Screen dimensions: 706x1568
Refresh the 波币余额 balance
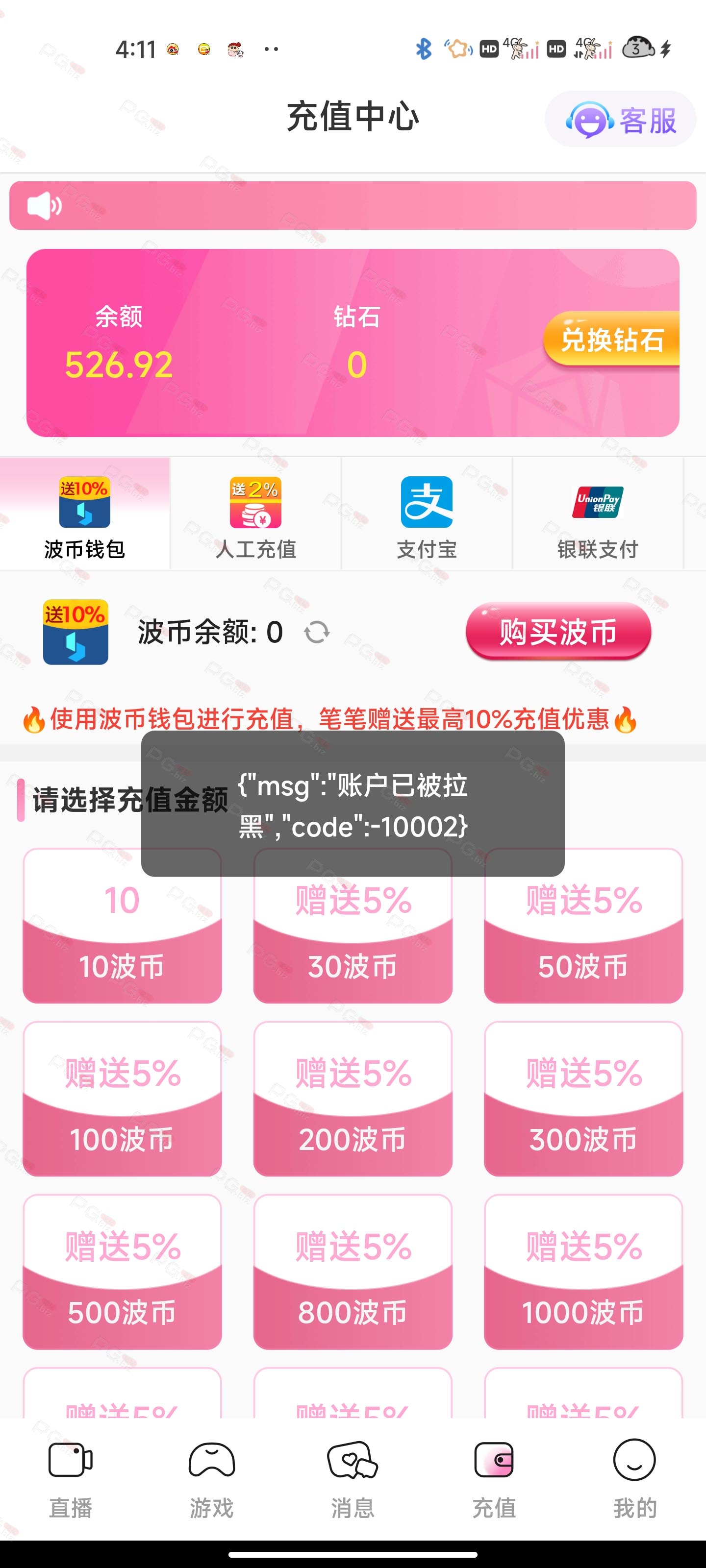[317, 633]
